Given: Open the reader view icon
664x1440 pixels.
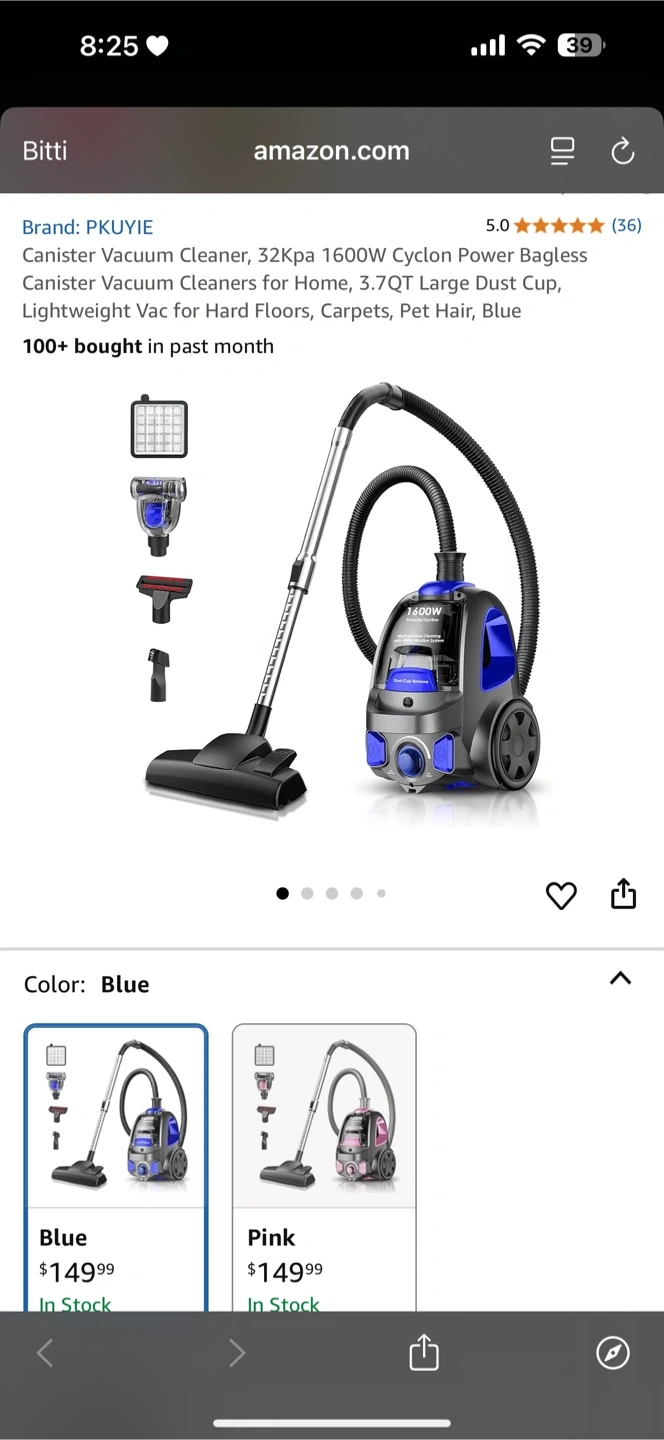Looking at the screenshot, I should pos(562,151).
